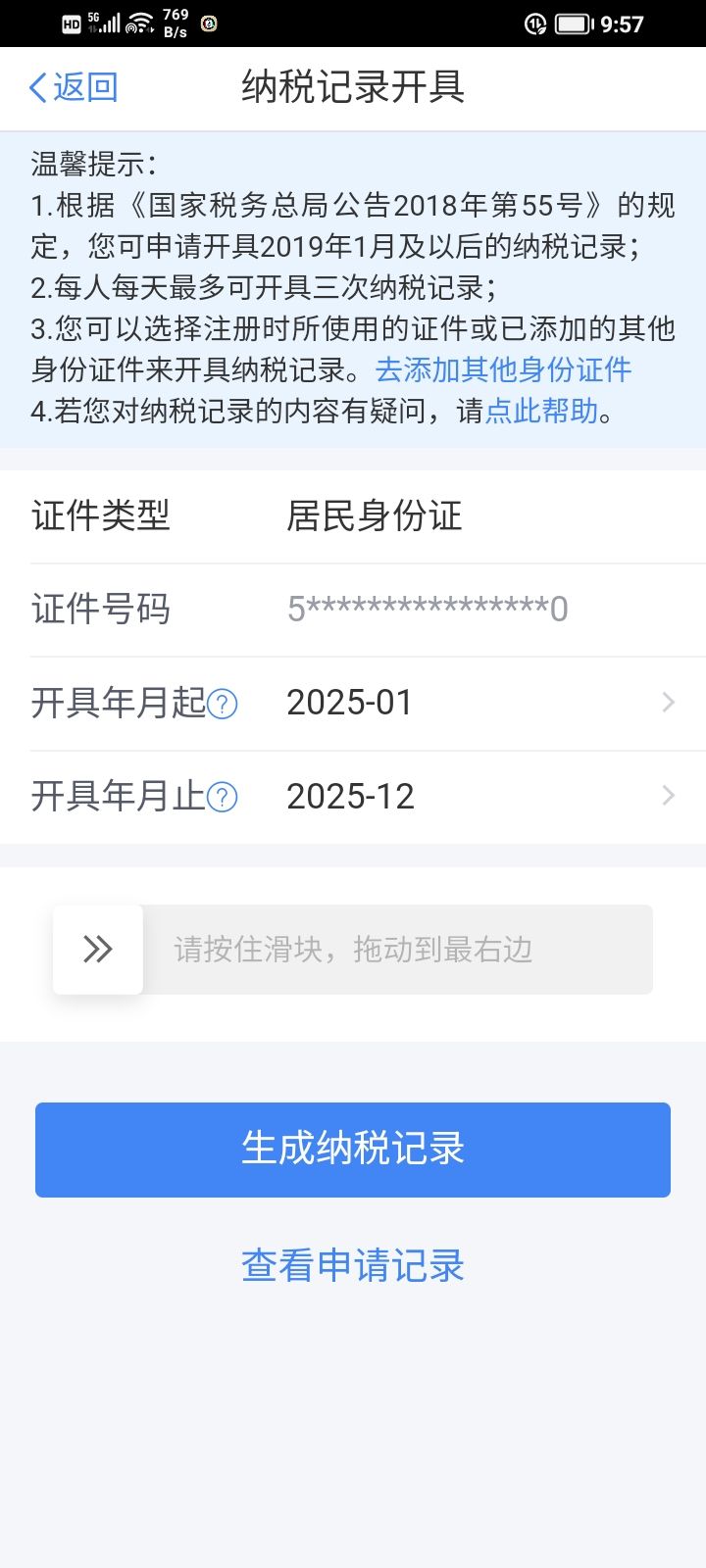Go back using the 返回 button

coord(74,87)
